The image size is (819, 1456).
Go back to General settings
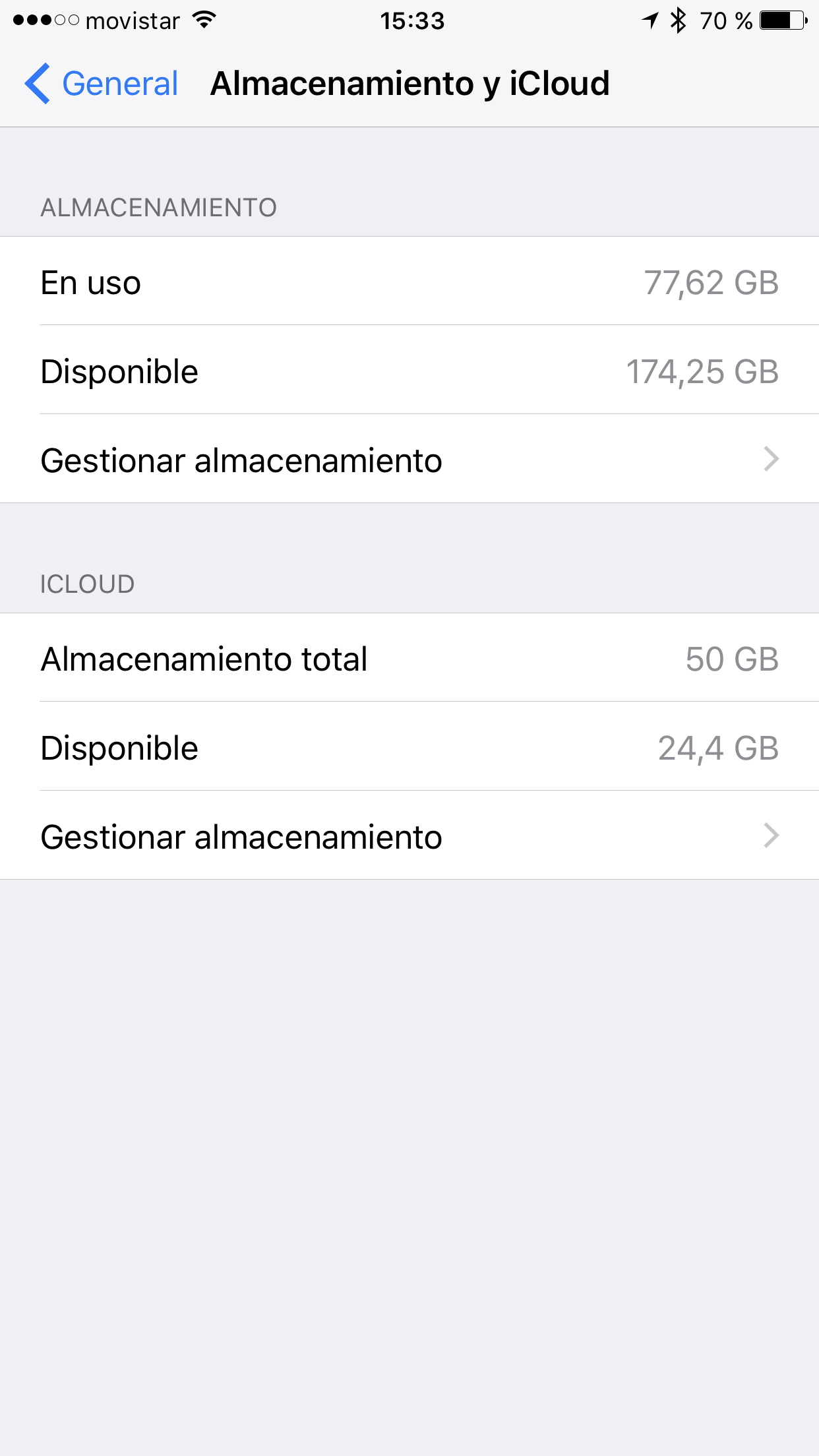coord(102,84)
